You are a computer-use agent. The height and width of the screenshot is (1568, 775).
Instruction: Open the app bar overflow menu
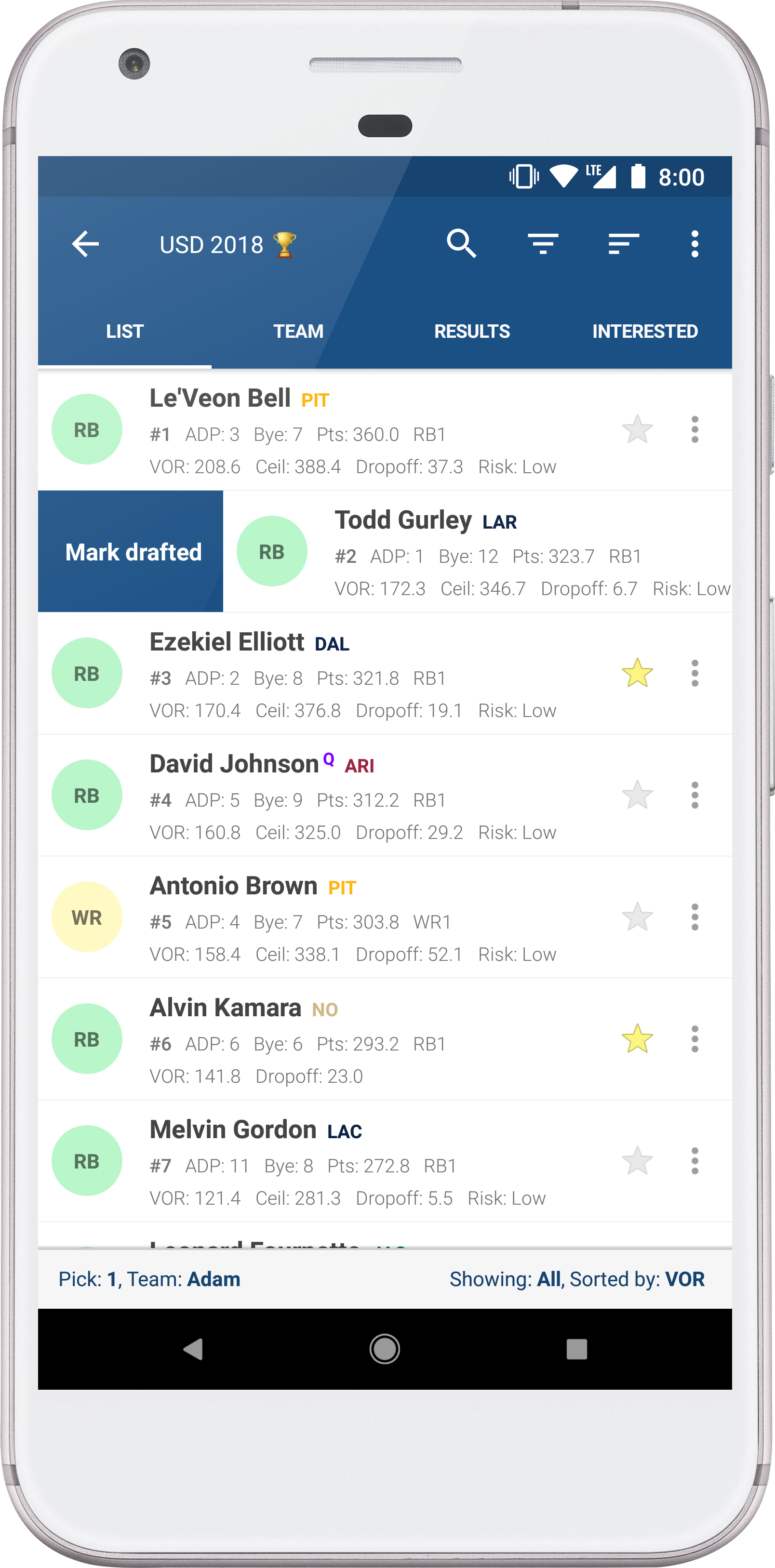(695, 244)
